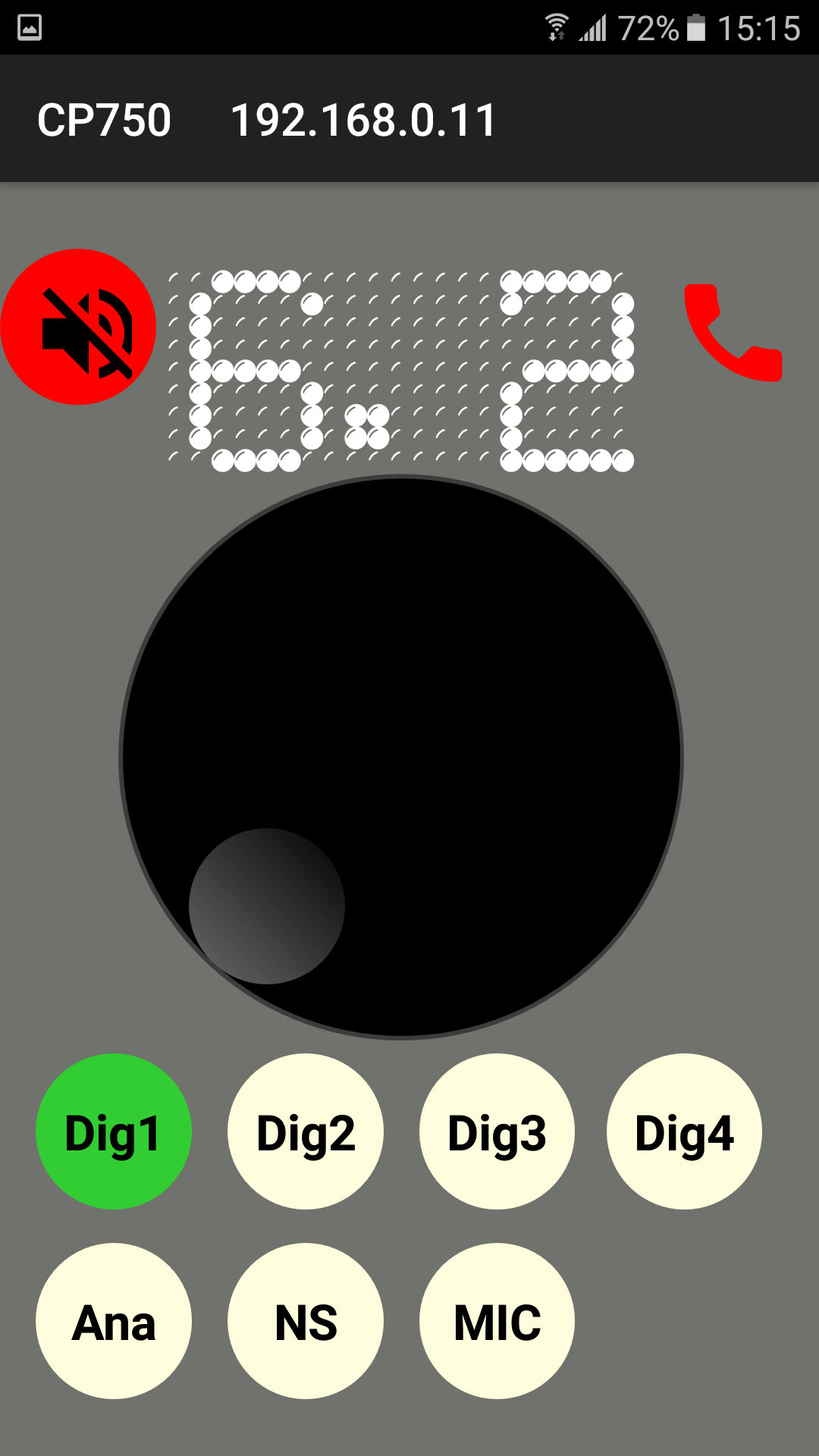Switch to the Dig2 input

306,1131
